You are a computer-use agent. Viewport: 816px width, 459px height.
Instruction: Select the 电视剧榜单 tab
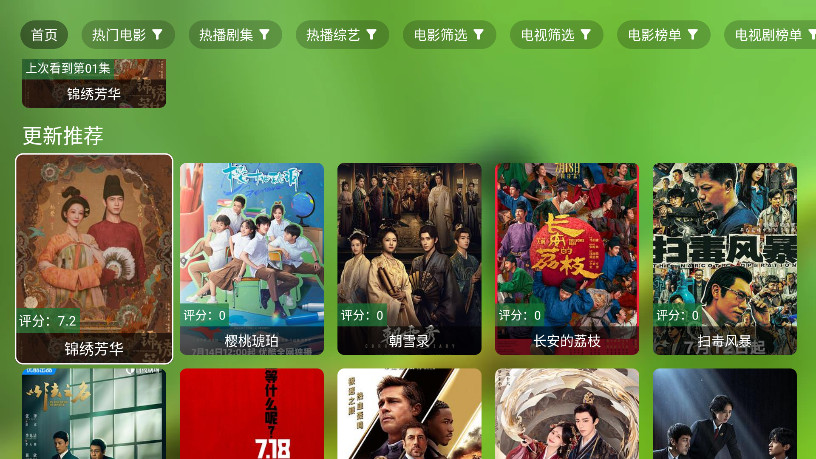point(770,35)
